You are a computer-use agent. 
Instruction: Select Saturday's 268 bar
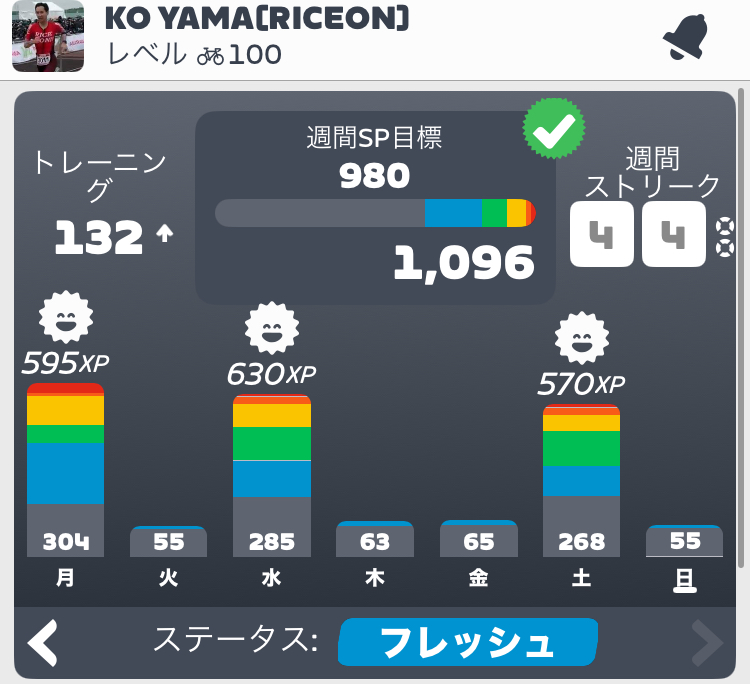point(581,480)
